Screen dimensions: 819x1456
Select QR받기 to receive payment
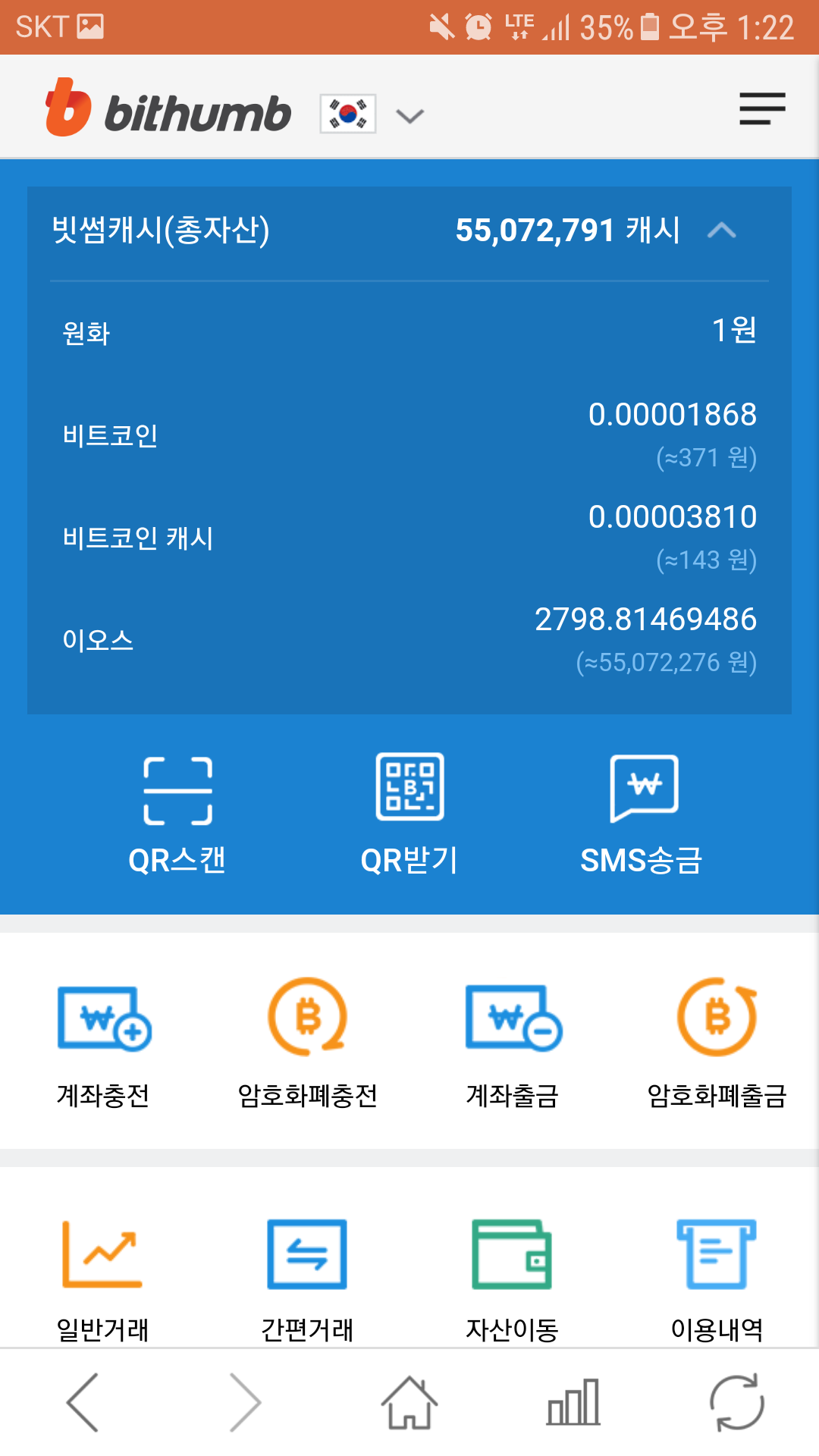coord(409,811)
